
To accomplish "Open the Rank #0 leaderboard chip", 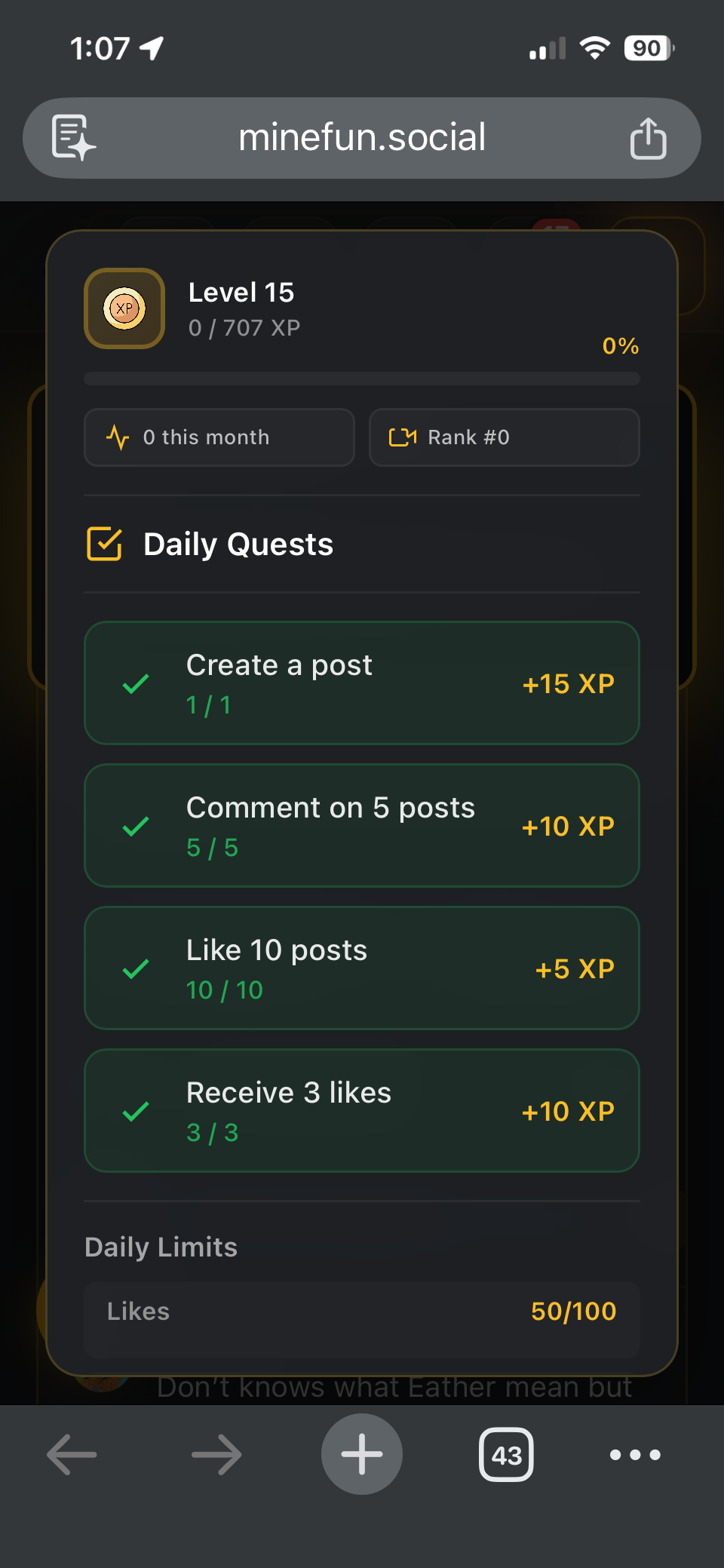I will coord(504,437).
